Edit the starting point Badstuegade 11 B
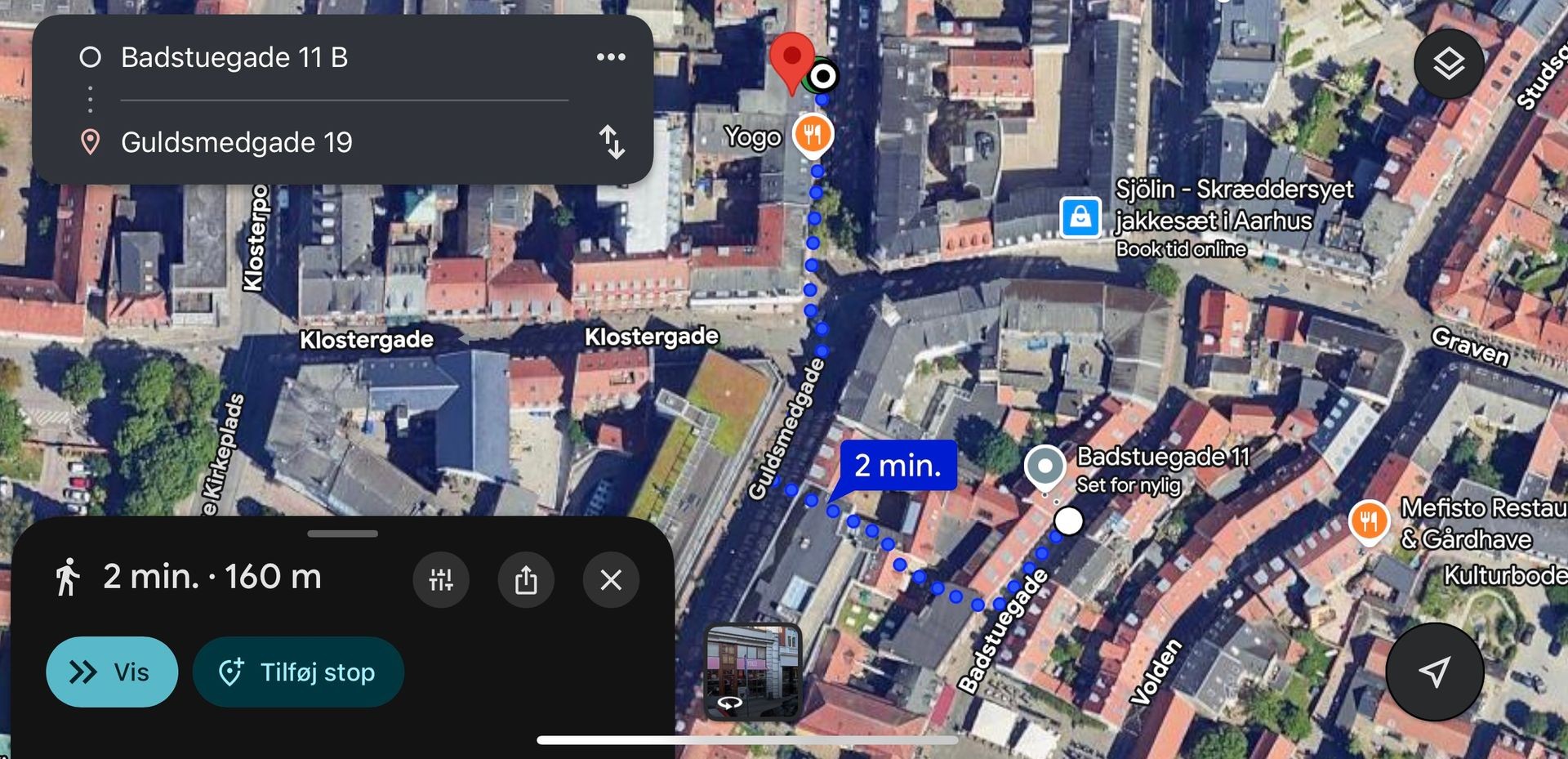1568x759 pixels. [234, 57]
